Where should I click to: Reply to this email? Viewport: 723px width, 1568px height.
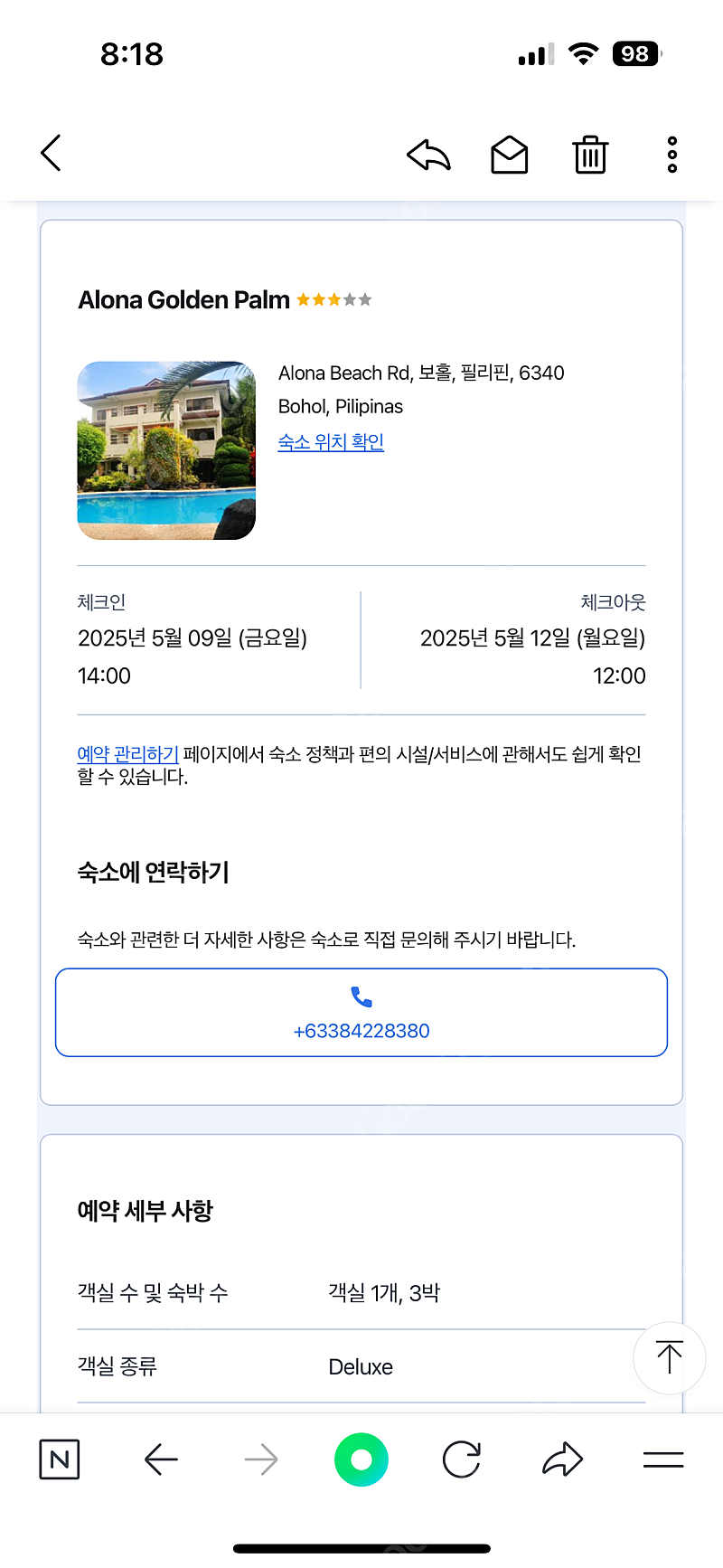[428, 155]
